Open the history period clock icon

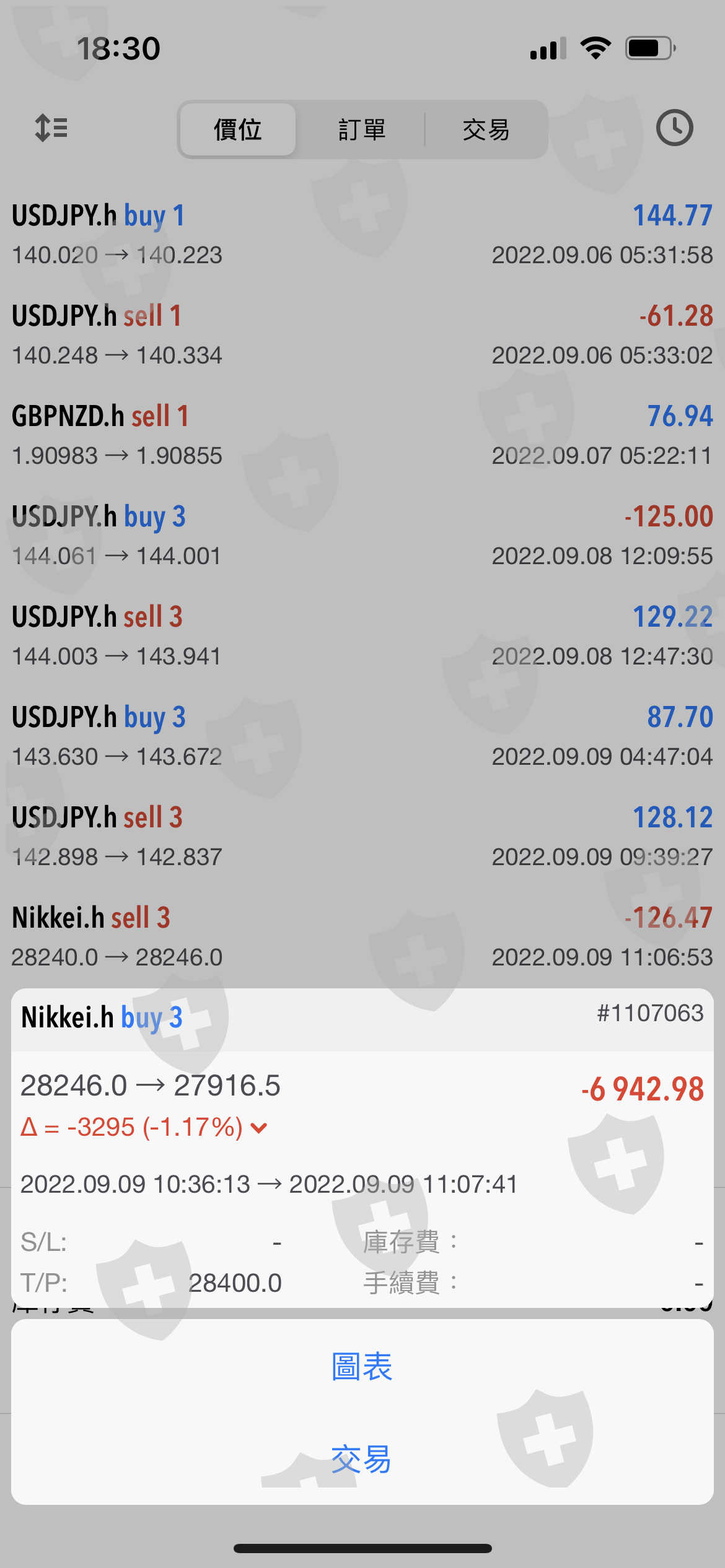pyautogui.click(x=674, y=128)
